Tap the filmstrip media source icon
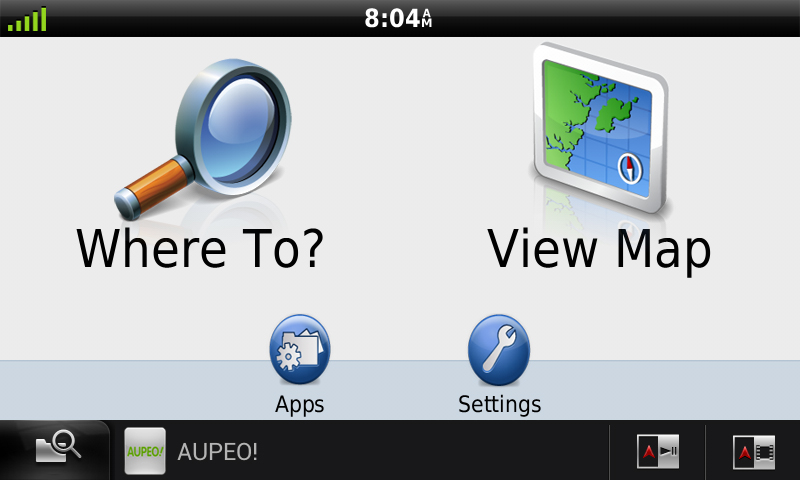Image resolution: width=800 pixels, height=480 pixels. 753,451
